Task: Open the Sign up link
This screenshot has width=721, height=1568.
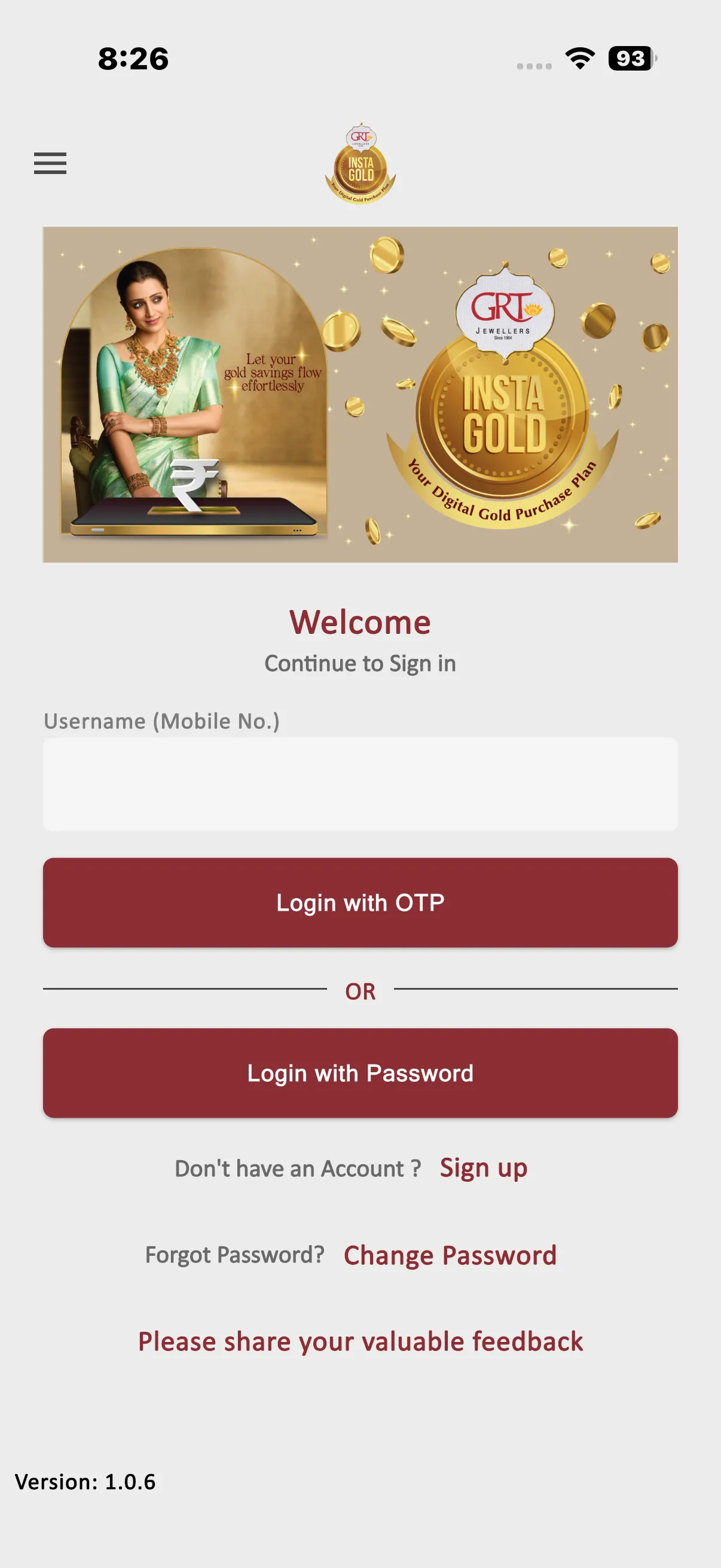Action: (x=483, y=1168)
